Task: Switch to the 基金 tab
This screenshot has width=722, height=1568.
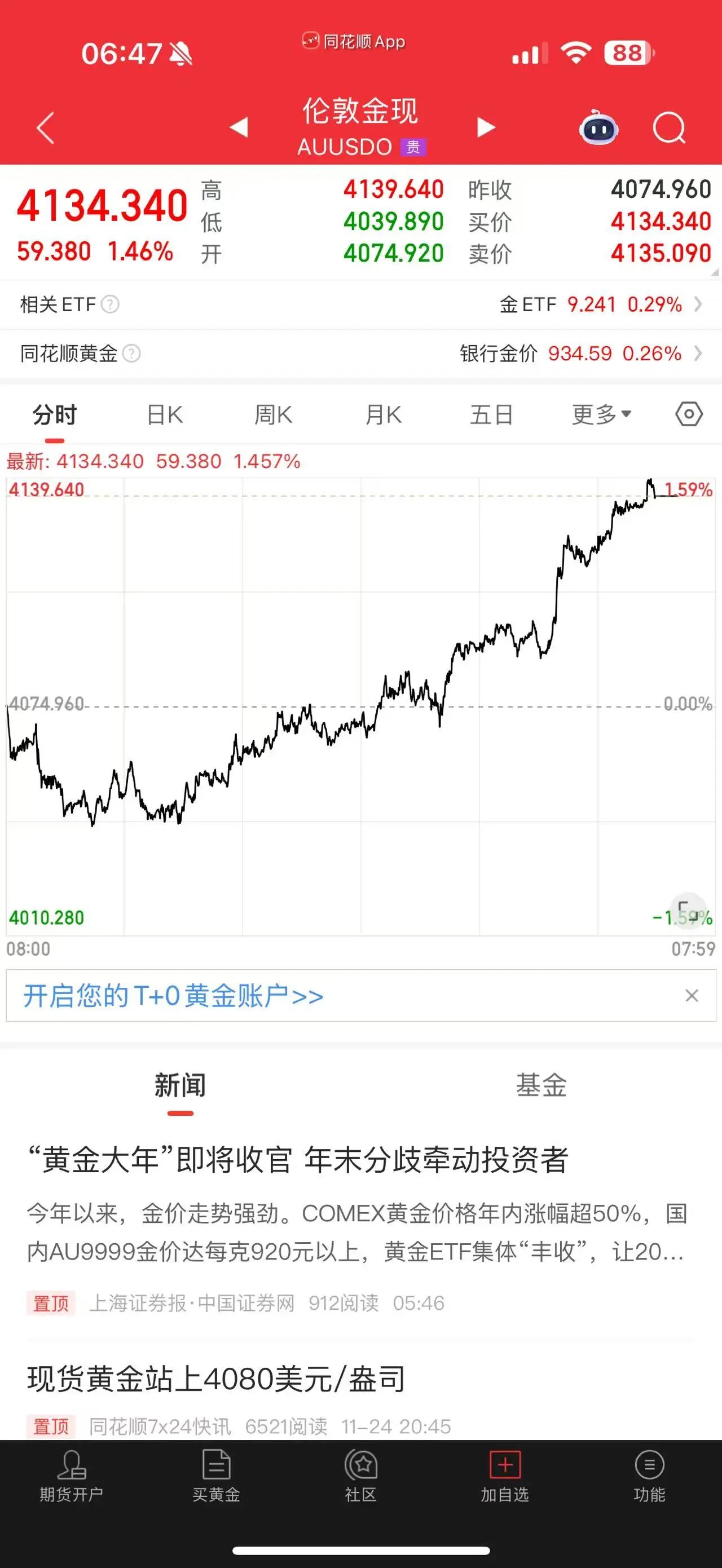Action: tap(541, 1086)
